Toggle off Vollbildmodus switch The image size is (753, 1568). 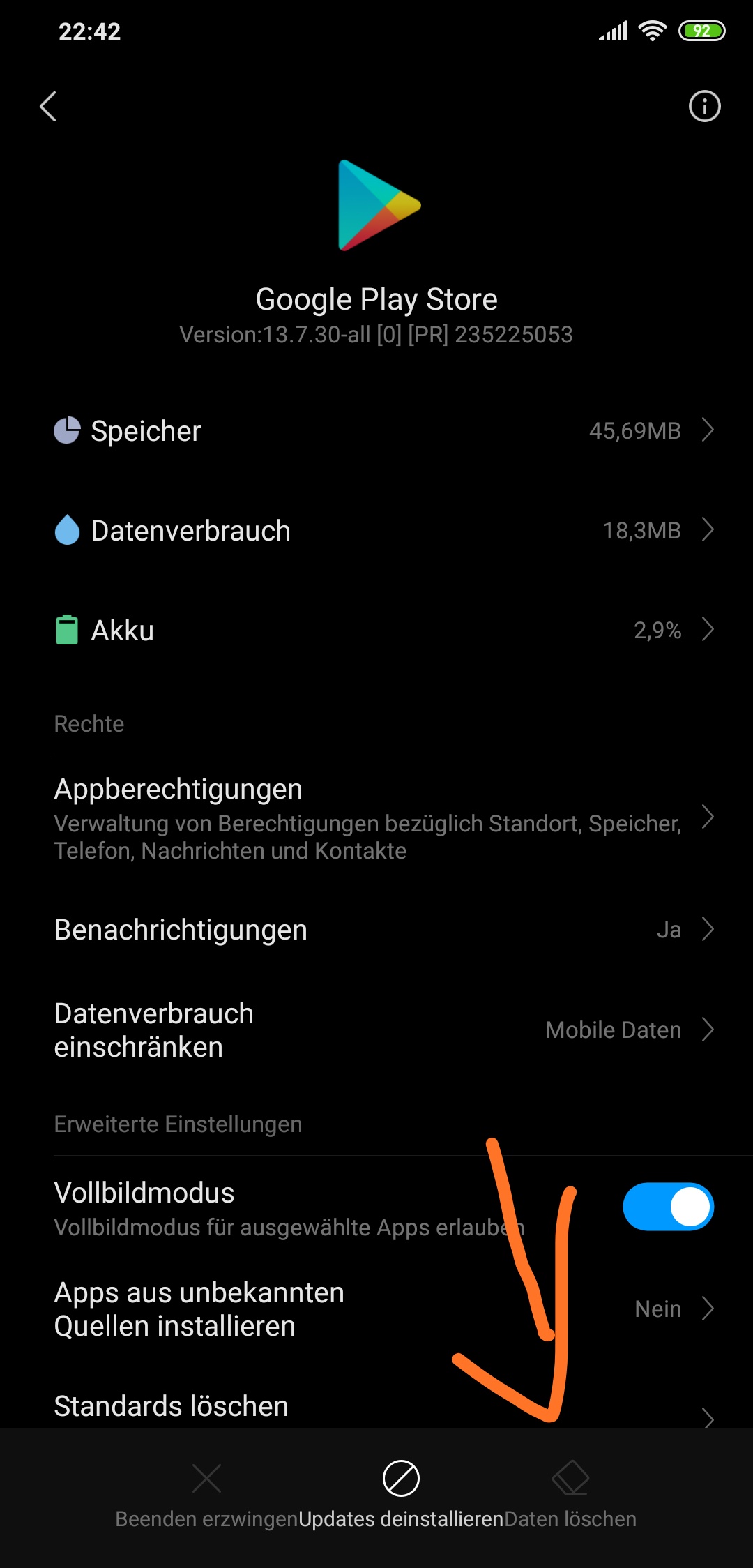[x=667, y=1207]
